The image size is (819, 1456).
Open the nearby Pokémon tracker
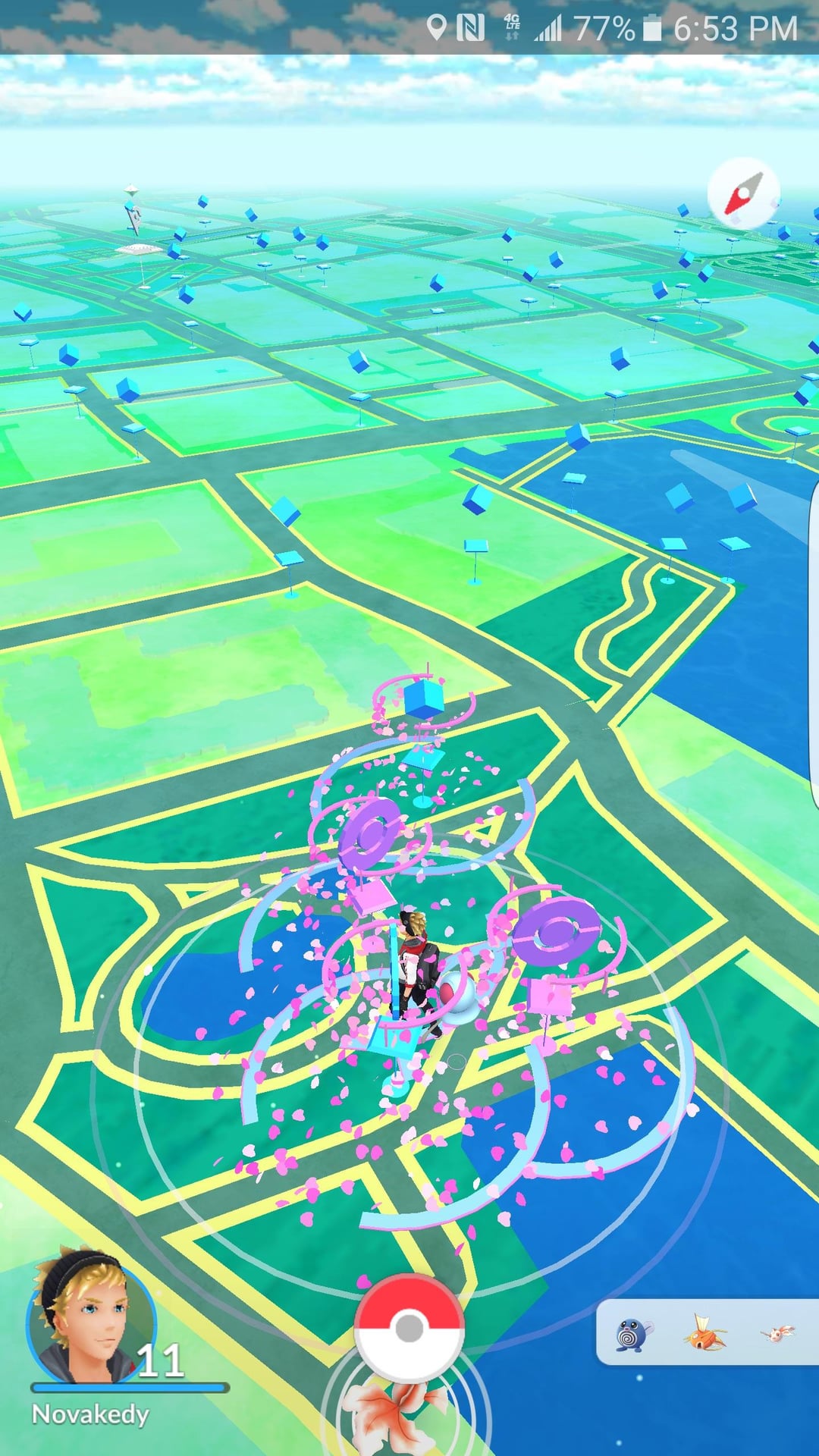707,1332
